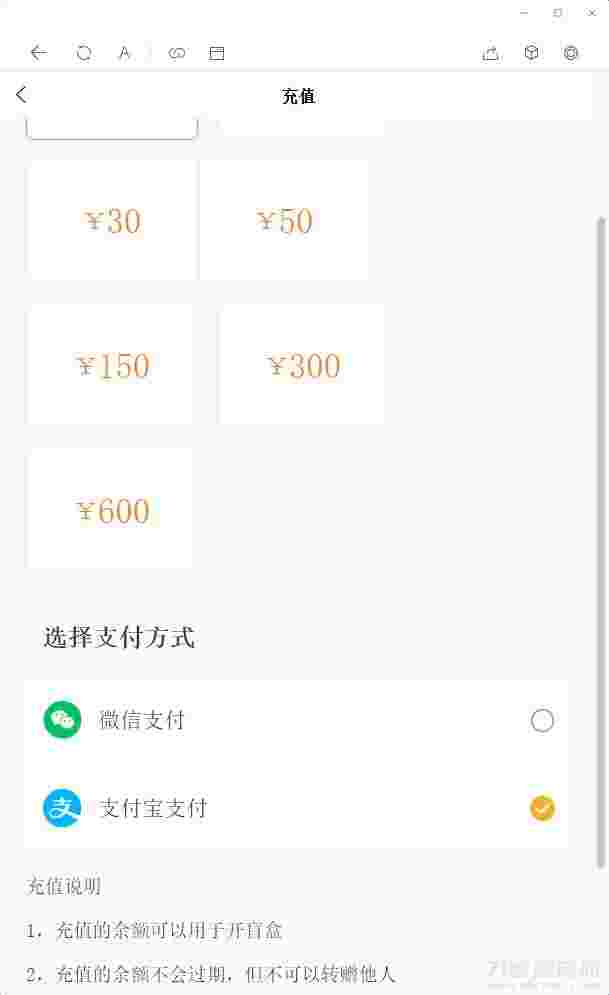
Task: Choose the ¥50 recharge option
Action: (x=285, y=221)
